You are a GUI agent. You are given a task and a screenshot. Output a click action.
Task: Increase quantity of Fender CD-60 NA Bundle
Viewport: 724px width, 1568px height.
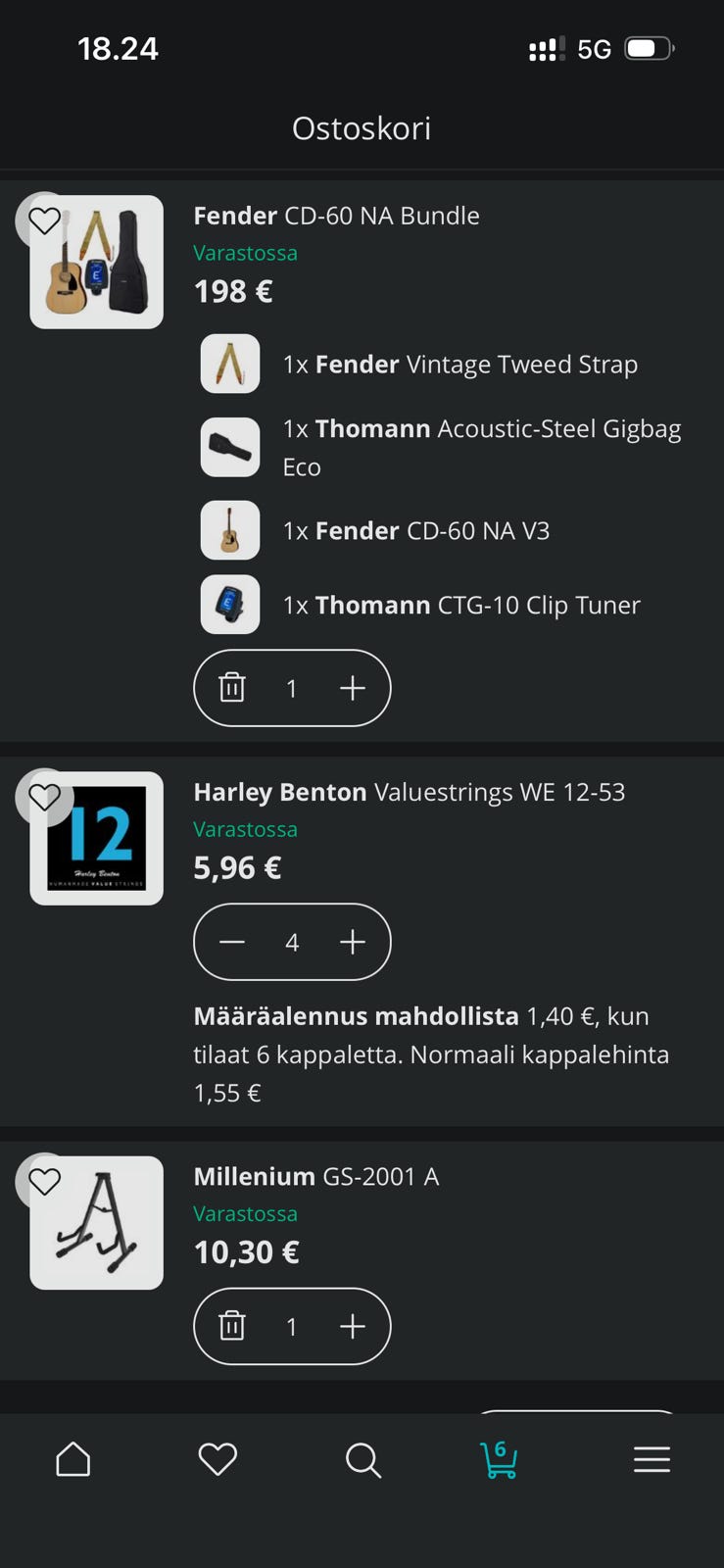click(x=353, y=688)
